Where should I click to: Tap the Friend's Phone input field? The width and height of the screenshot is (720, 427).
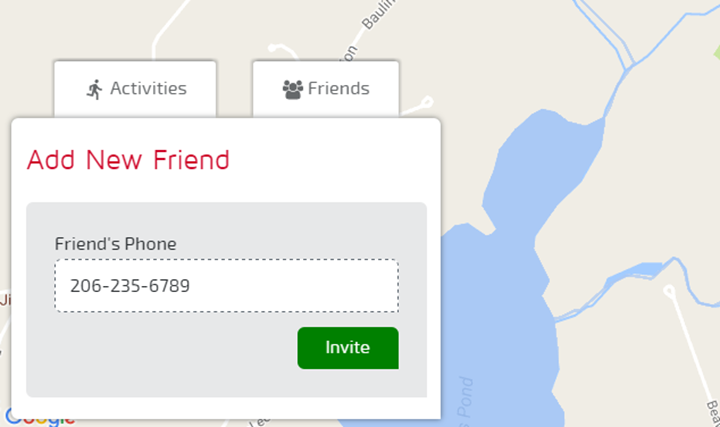pos(226,286)
